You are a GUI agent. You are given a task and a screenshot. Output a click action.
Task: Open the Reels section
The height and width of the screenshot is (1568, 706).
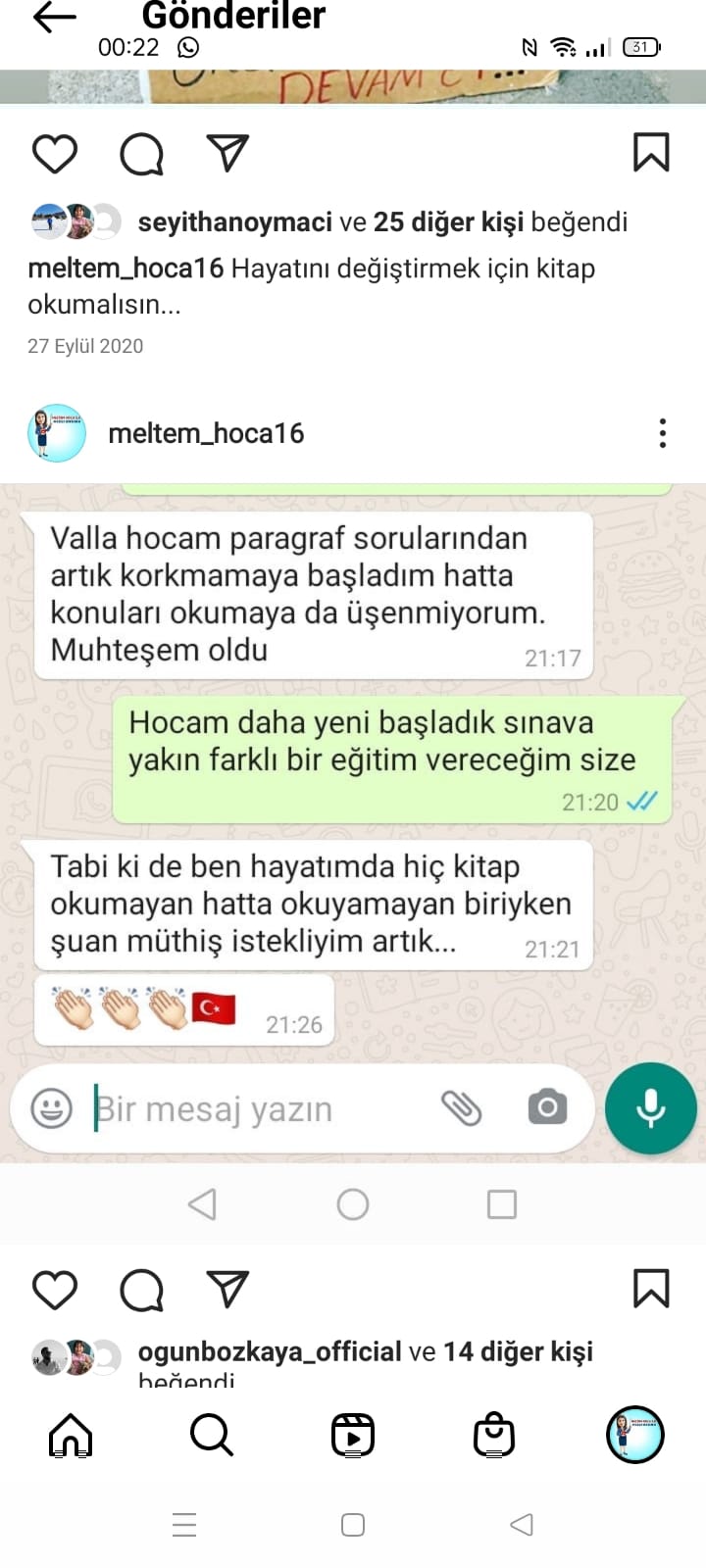pyautogui.click(x=353, y=1436)
